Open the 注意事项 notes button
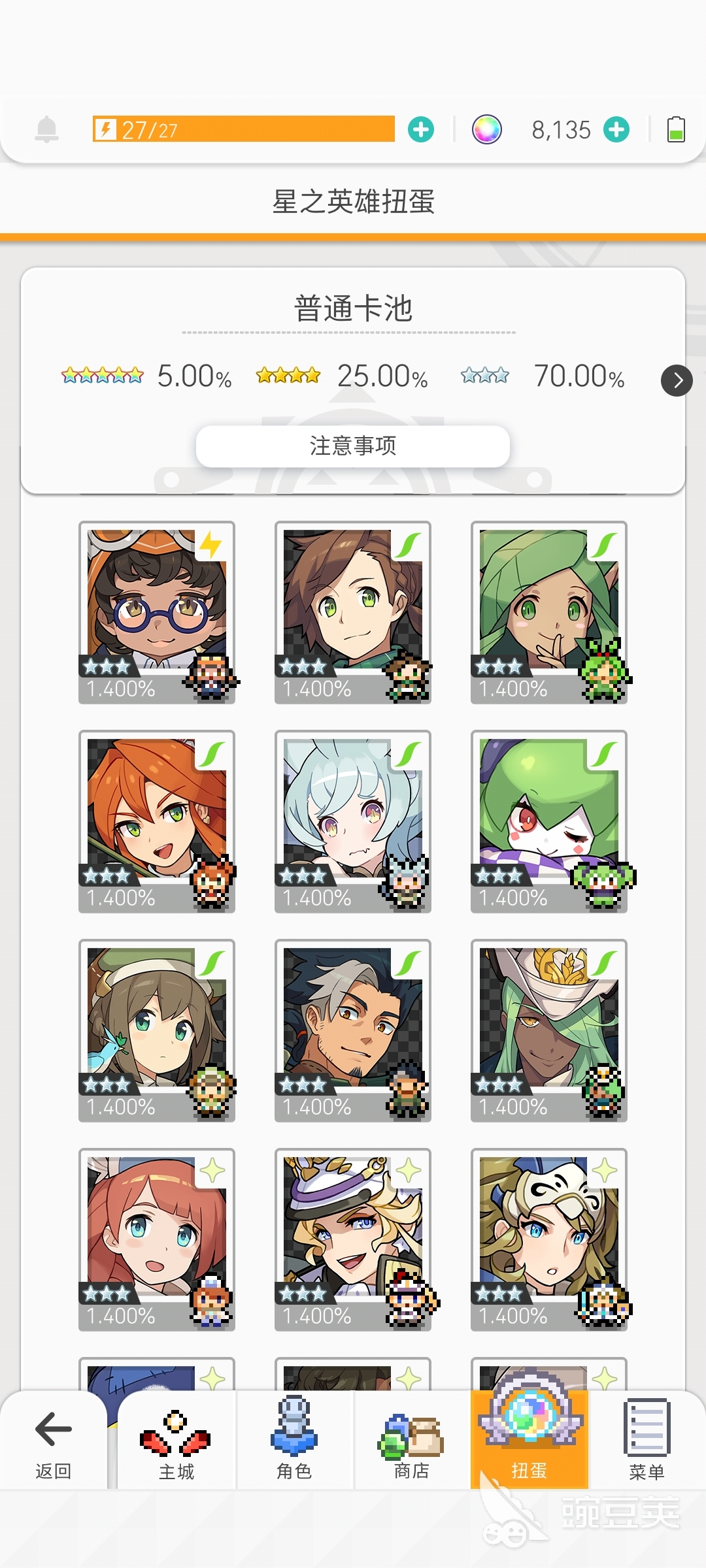The width and height of the screenshot is (706, 1568). click(x=353, y=446)
